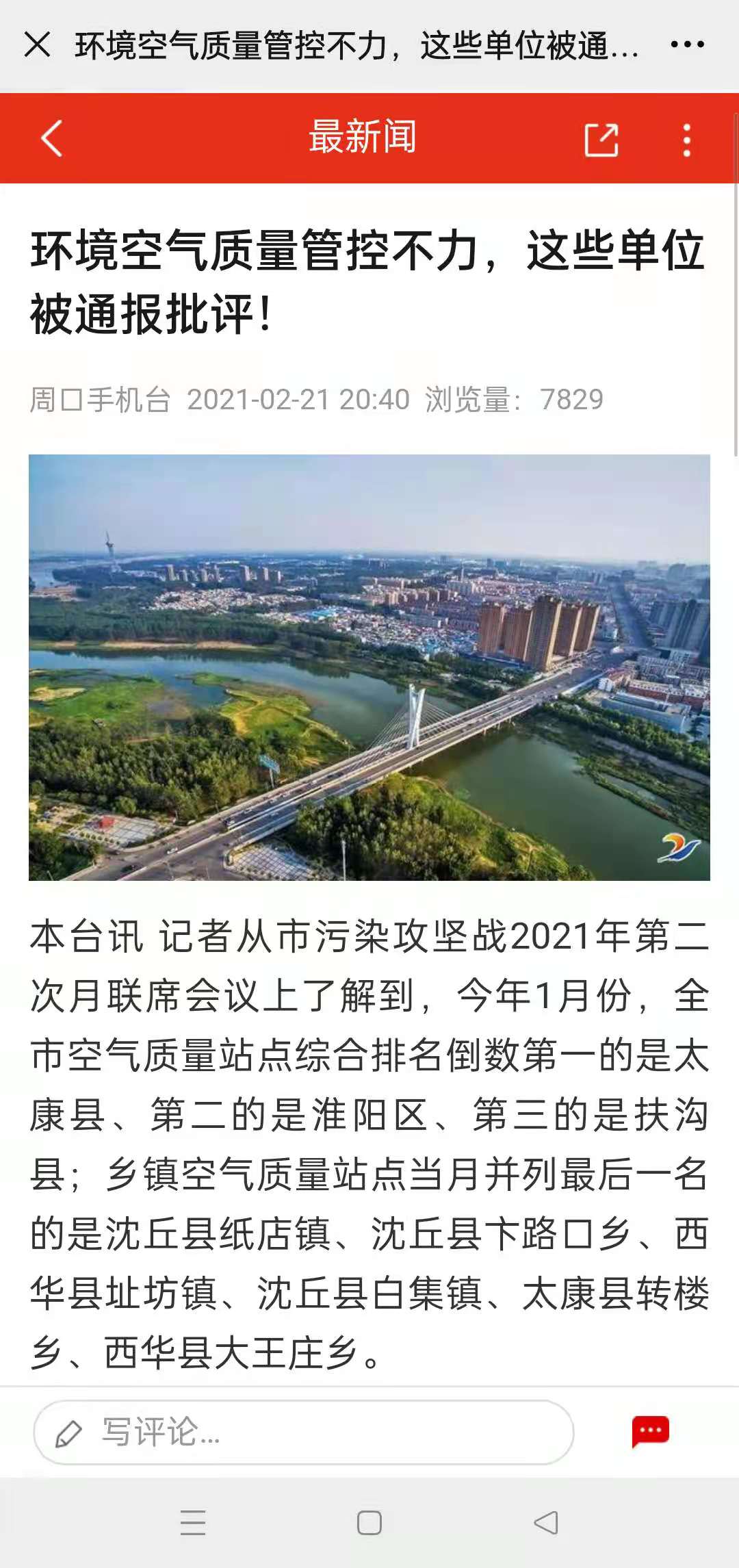Share this article via the share icon
The height and width of the screenshot is (1568, 739).
point(601,140)
